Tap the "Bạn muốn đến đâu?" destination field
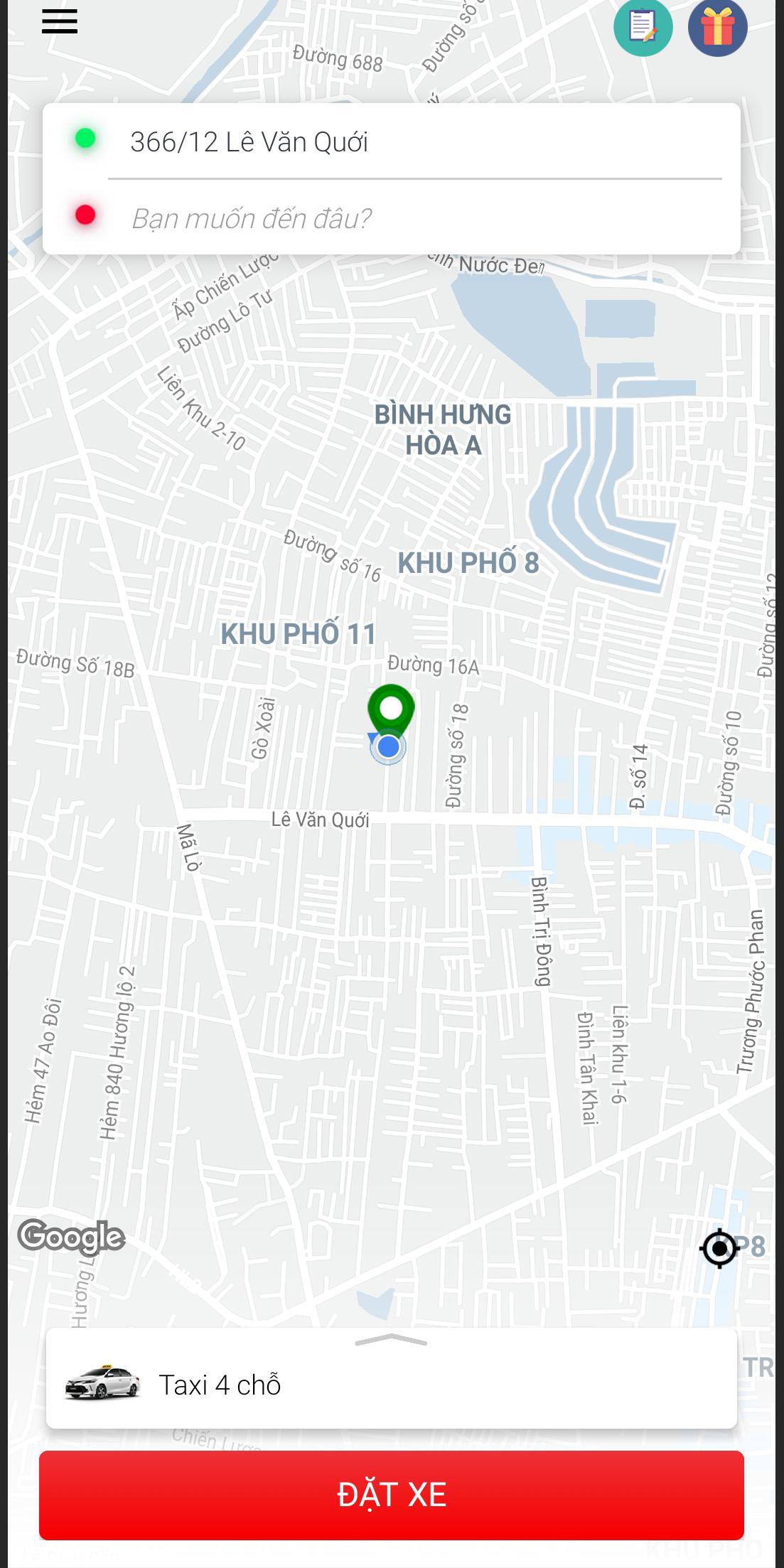Viewport: 784px width, 1568px height. pos(414,218)
